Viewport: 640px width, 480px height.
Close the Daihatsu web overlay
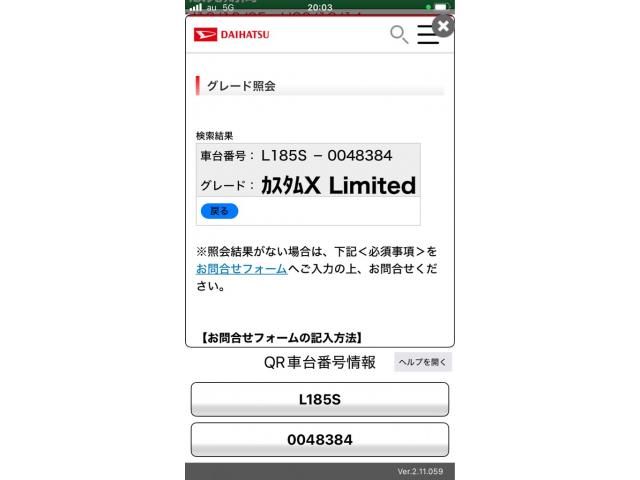pyautogui.click(x=442, y=26)
